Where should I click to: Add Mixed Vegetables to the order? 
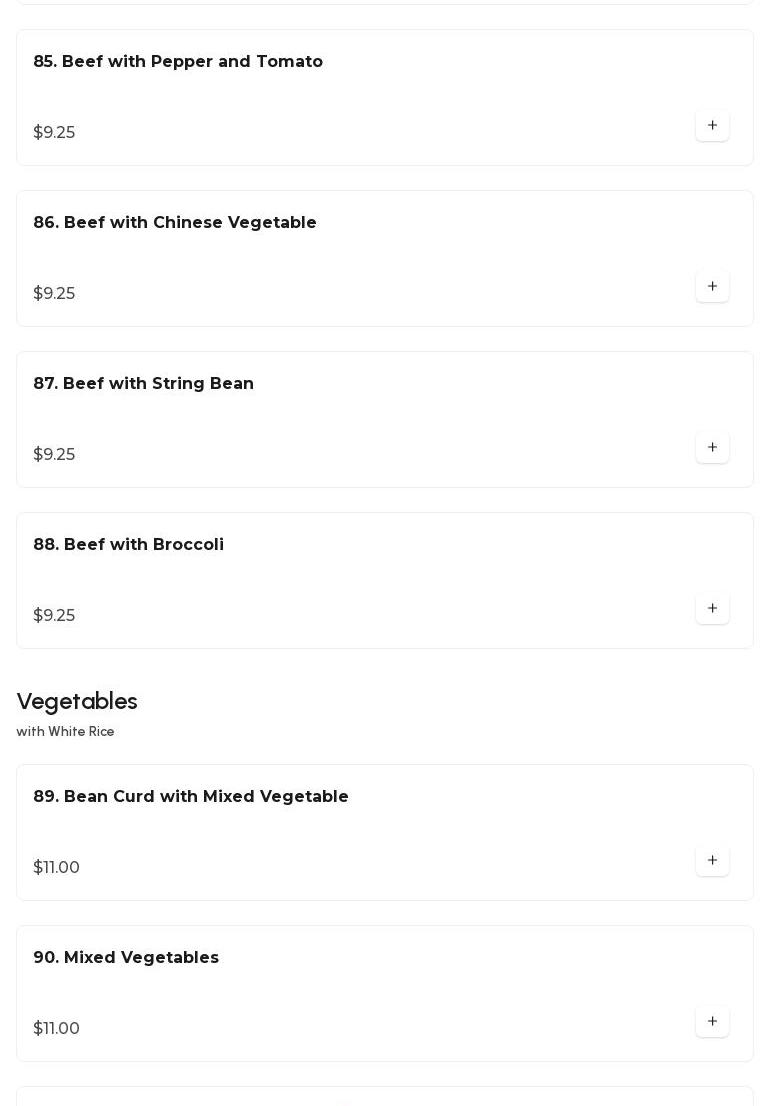pos(712,1022)
